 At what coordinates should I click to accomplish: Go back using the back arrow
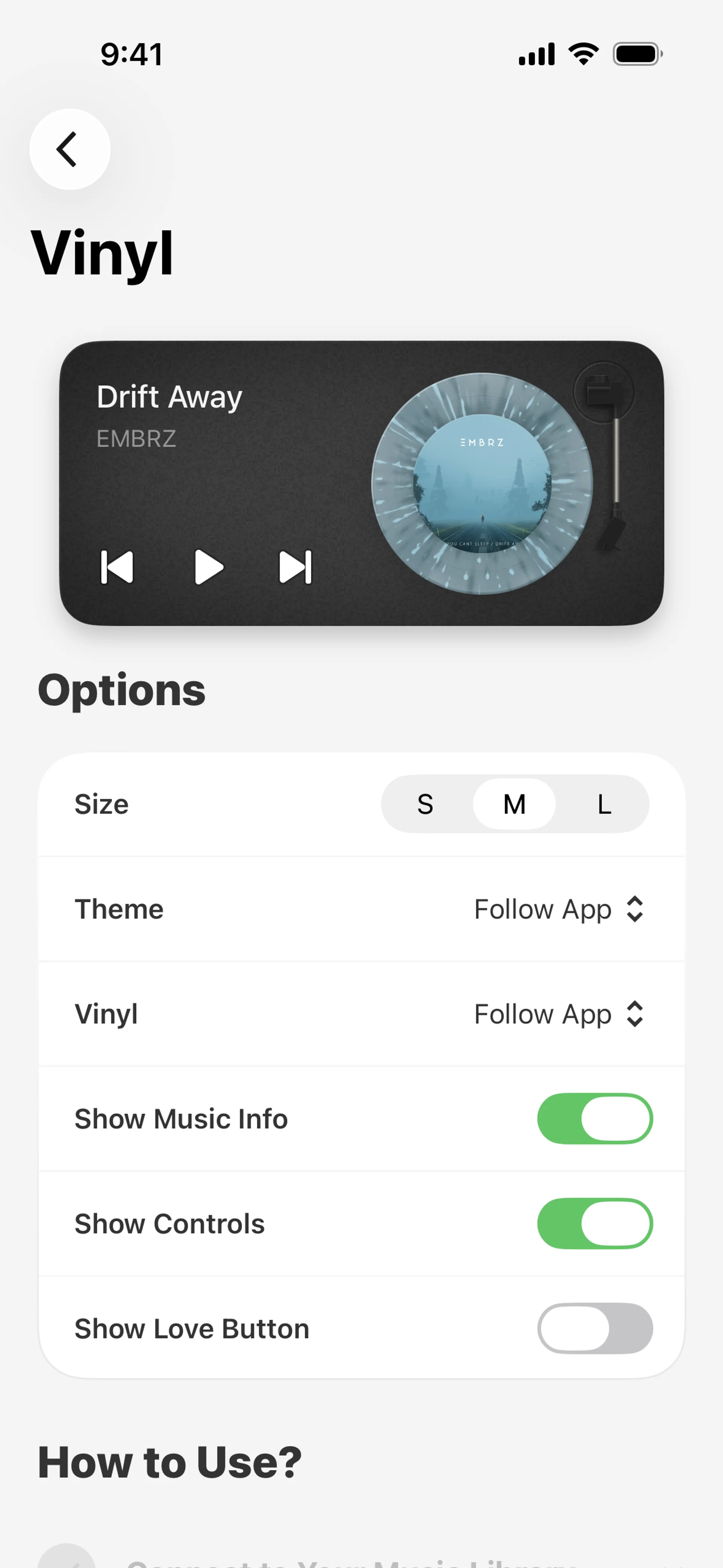coord(69,149)
